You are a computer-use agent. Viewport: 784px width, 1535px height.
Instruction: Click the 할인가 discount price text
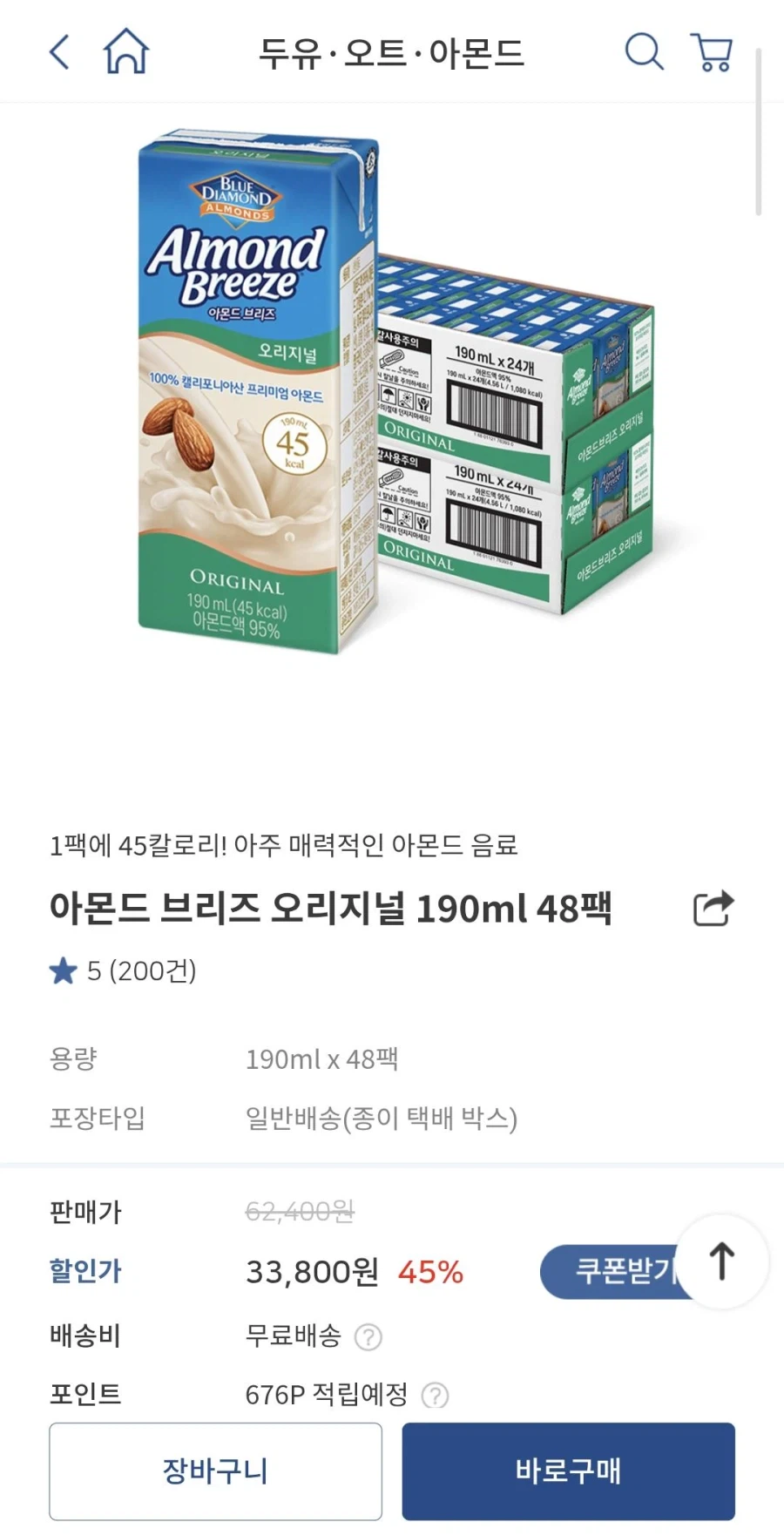(x=85, y=1272)
